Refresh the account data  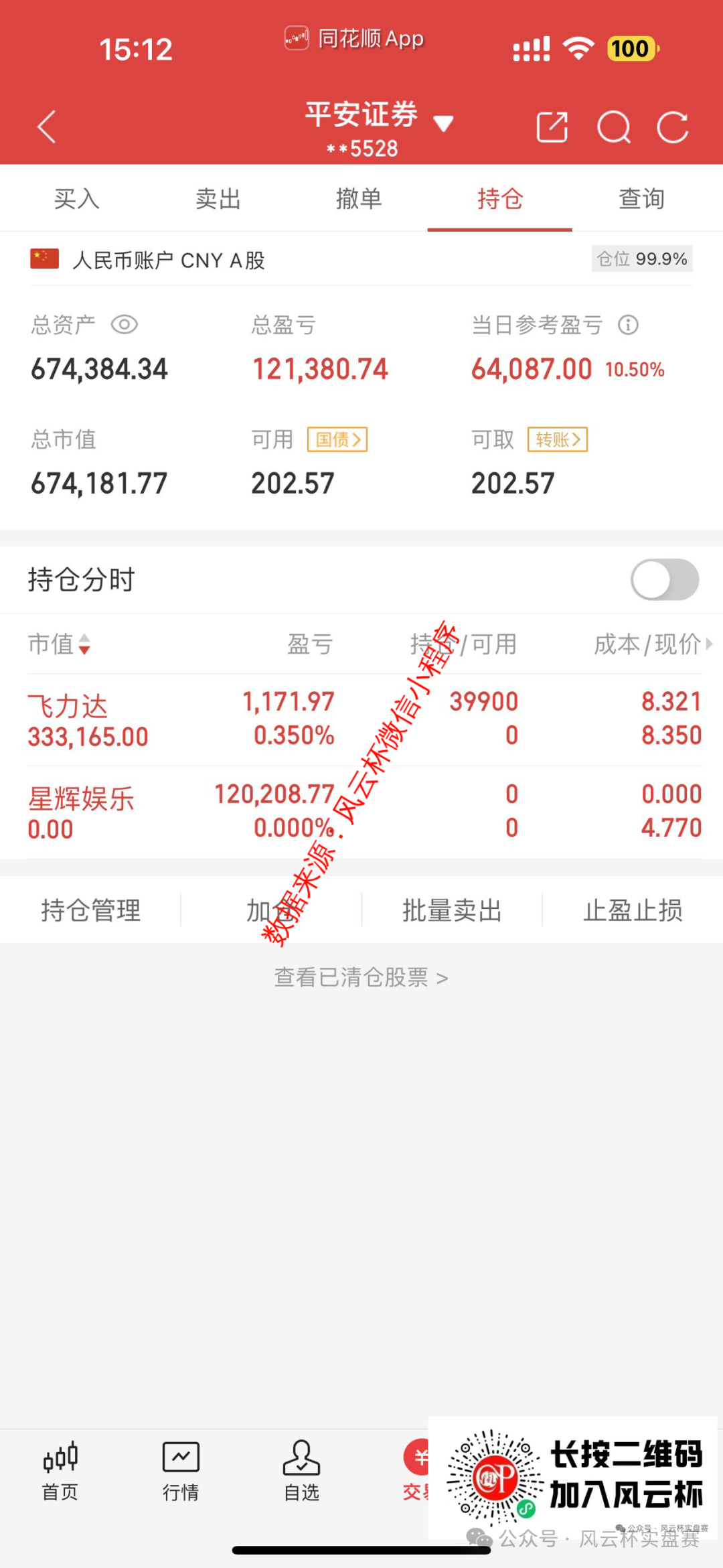click(x=672, y=127)
